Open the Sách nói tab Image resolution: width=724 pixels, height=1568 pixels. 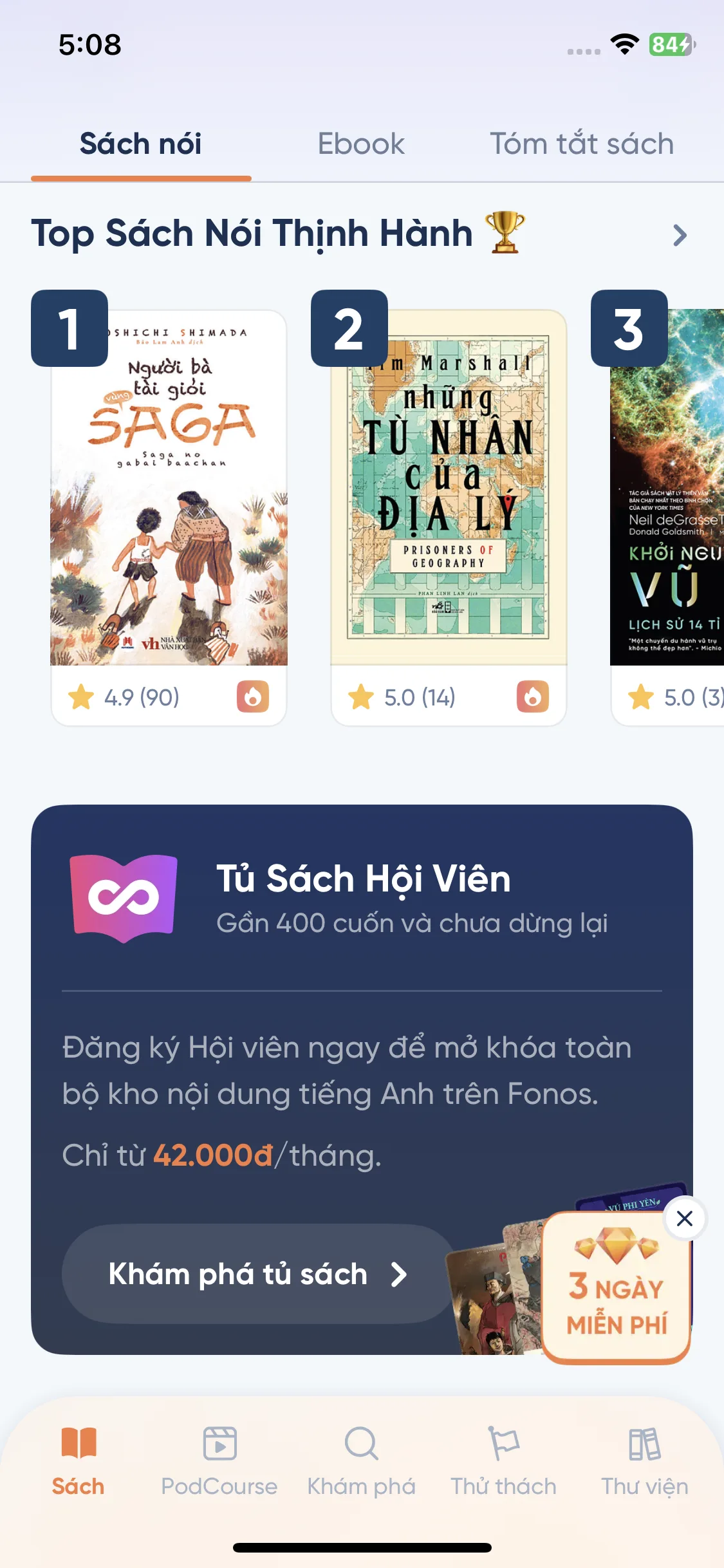click(141, 144)
